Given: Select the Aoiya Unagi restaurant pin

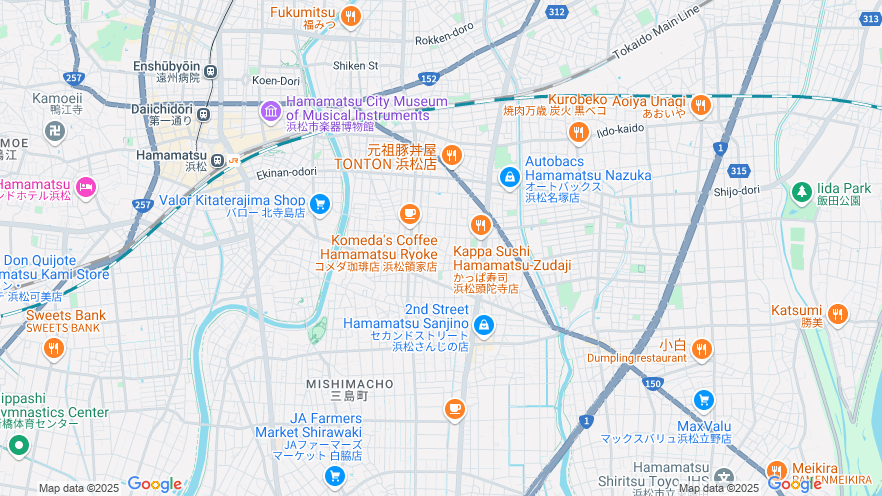Looking at the screenshot, I should 700,104.
